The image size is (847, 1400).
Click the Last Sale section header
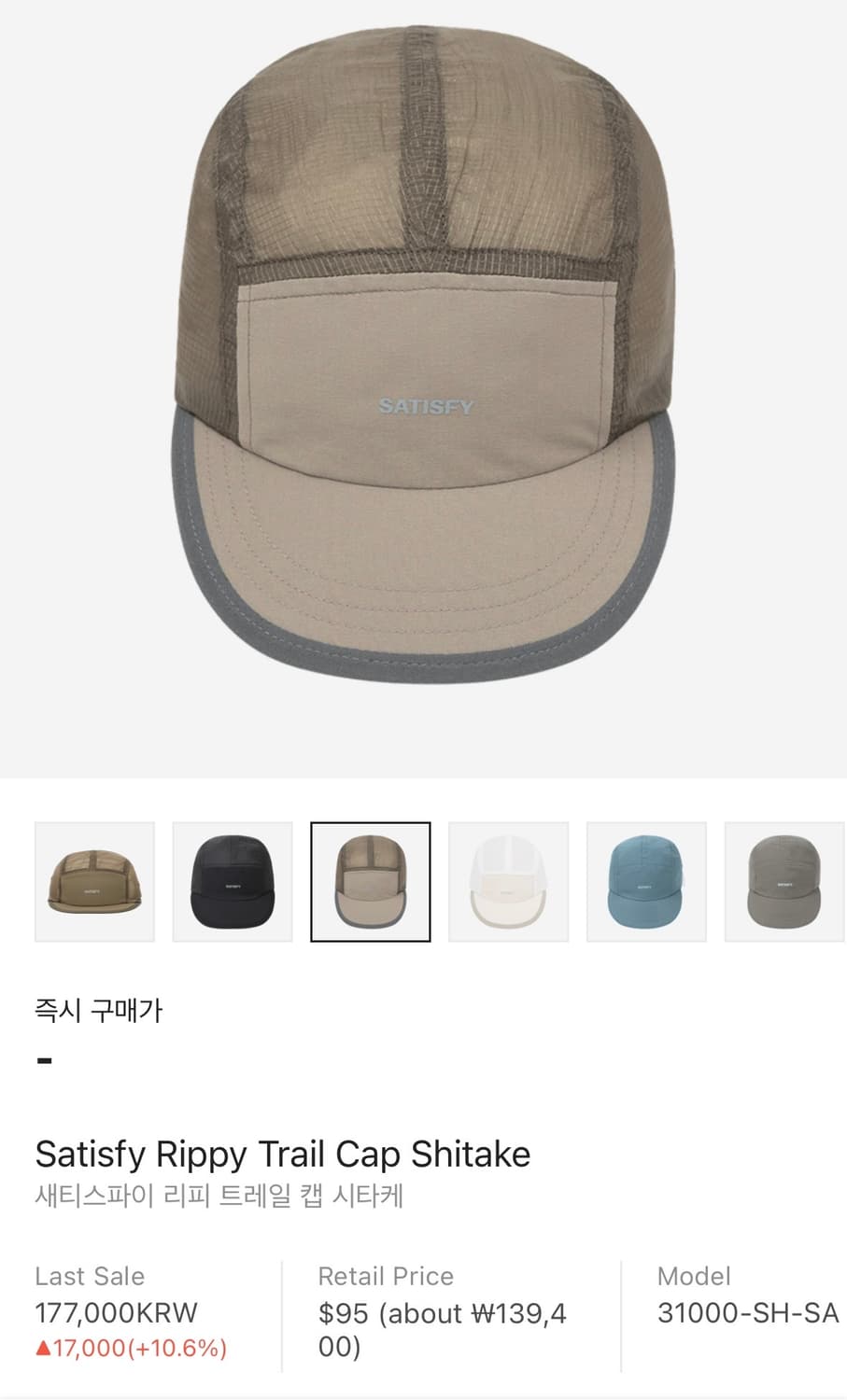(89, 1275)
